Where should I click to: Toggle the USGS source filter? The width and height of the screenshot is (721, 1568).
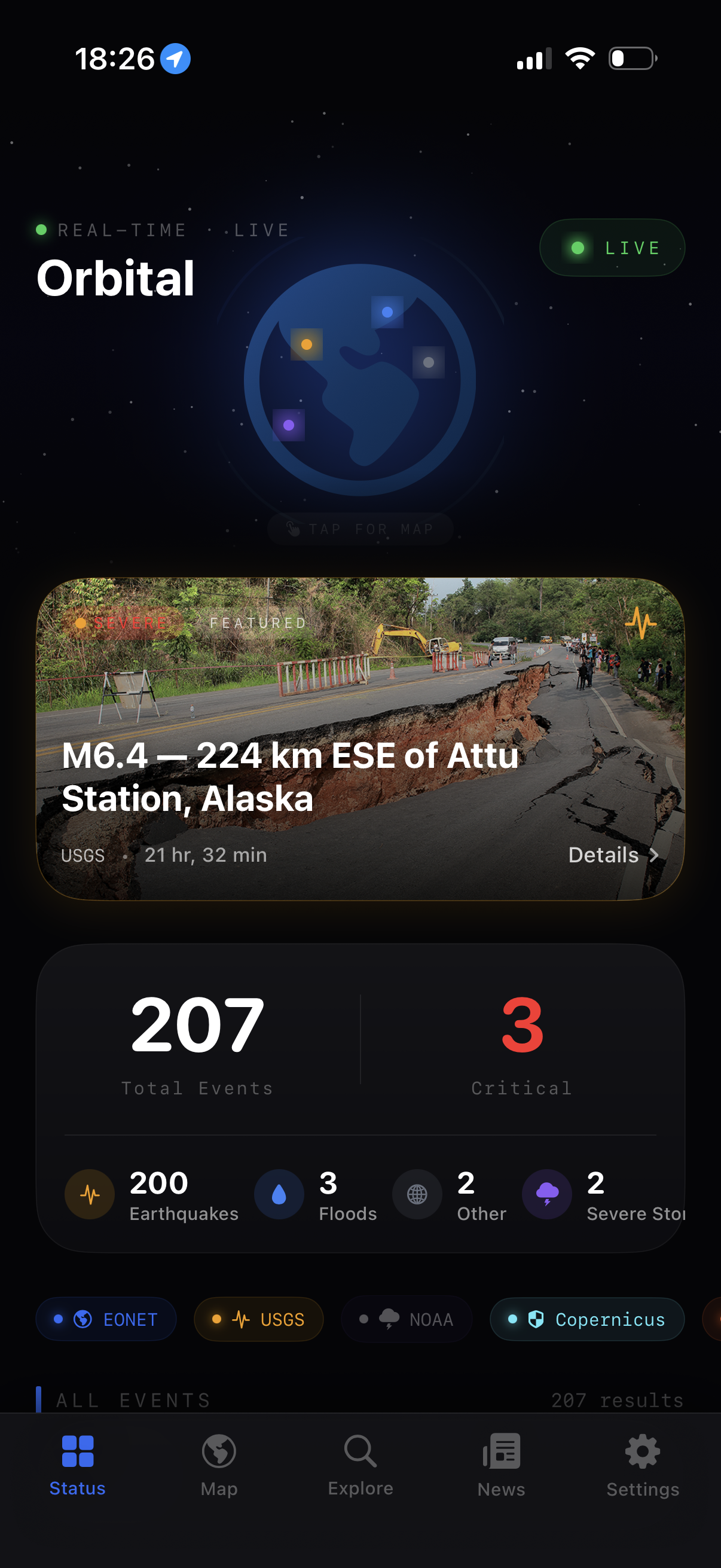pyautogui.click(x=258, y=1319)
